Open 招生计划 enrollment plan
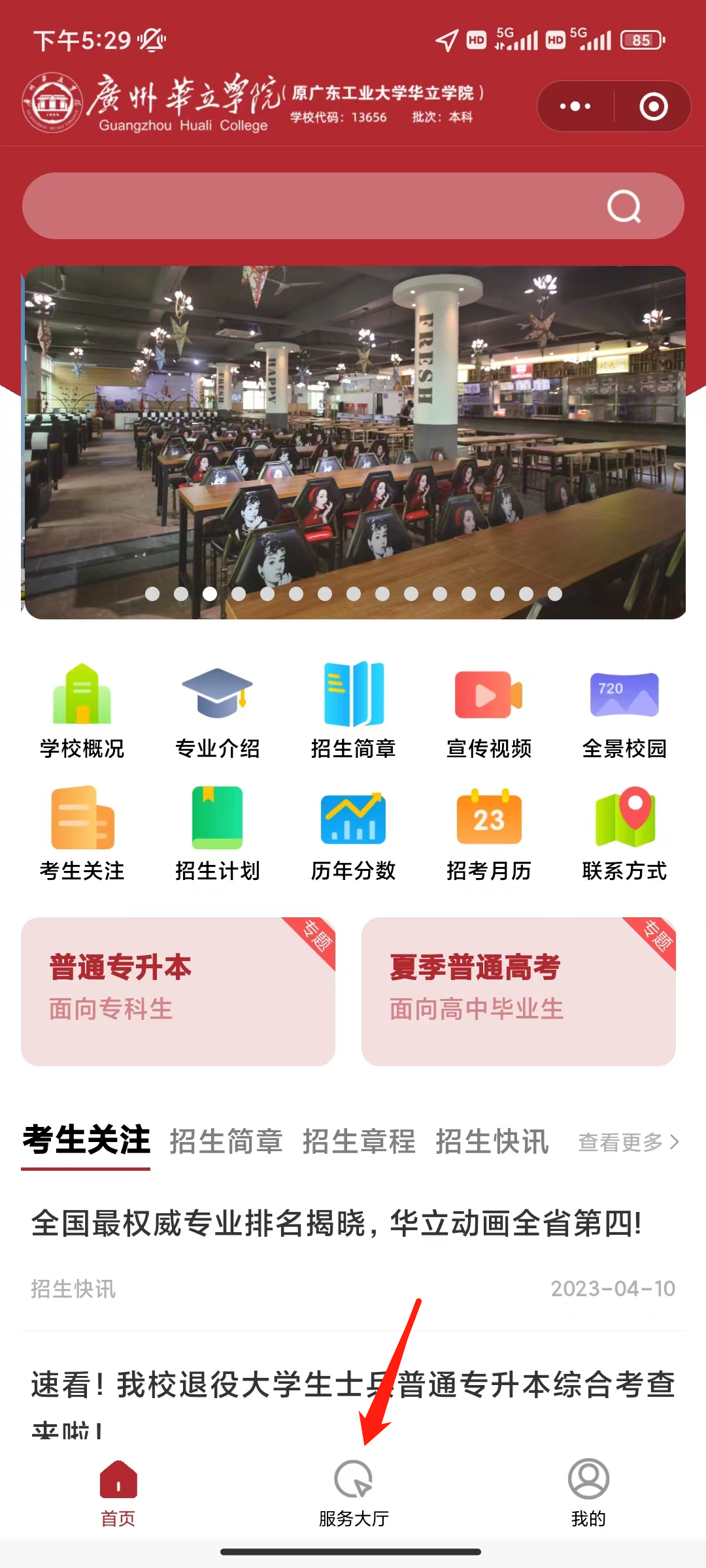This screenshot has height=1568, width=706. pos(217,833)
